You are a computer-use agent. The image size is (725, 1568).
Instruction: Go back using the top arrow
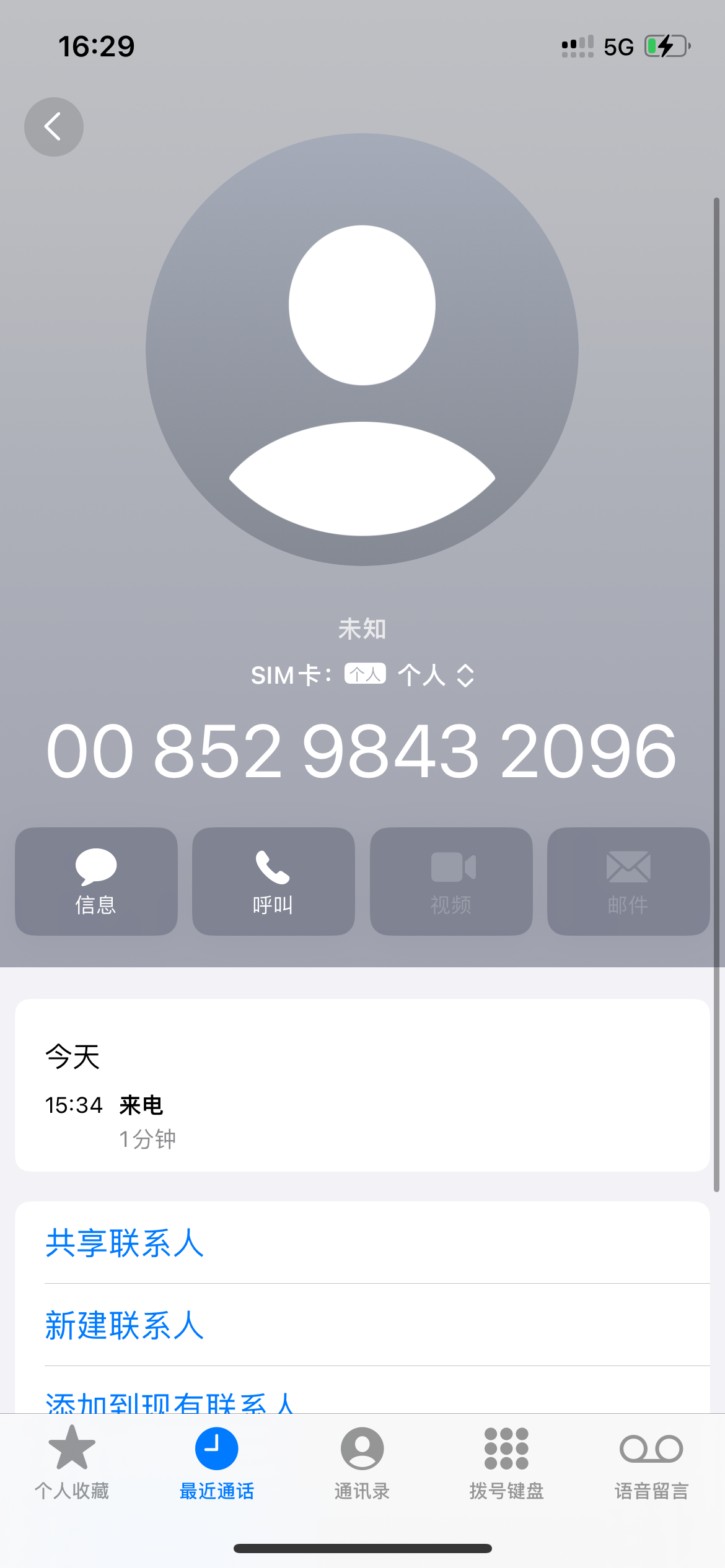click(54, 127)
